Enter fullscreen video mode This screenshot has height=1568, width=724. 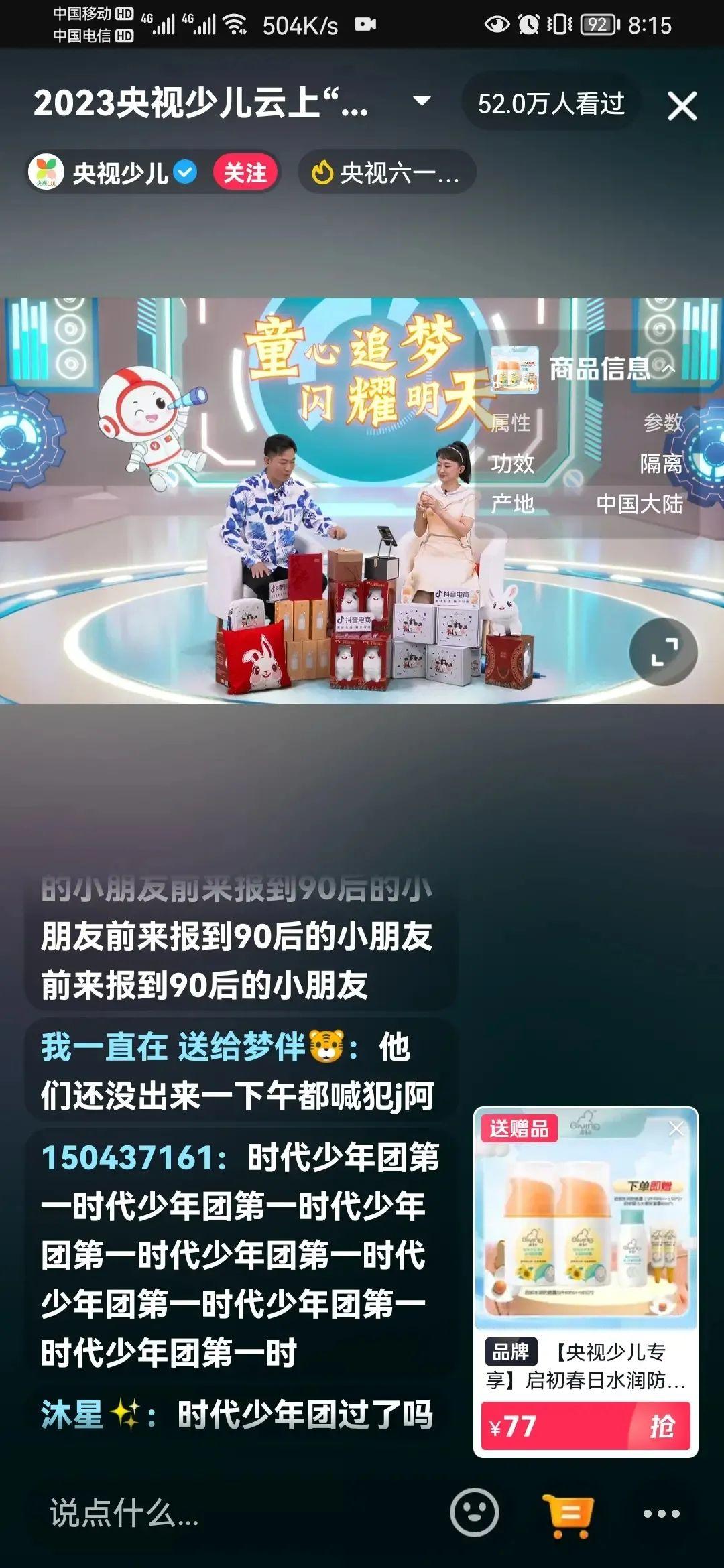click(x=663, y=651)
